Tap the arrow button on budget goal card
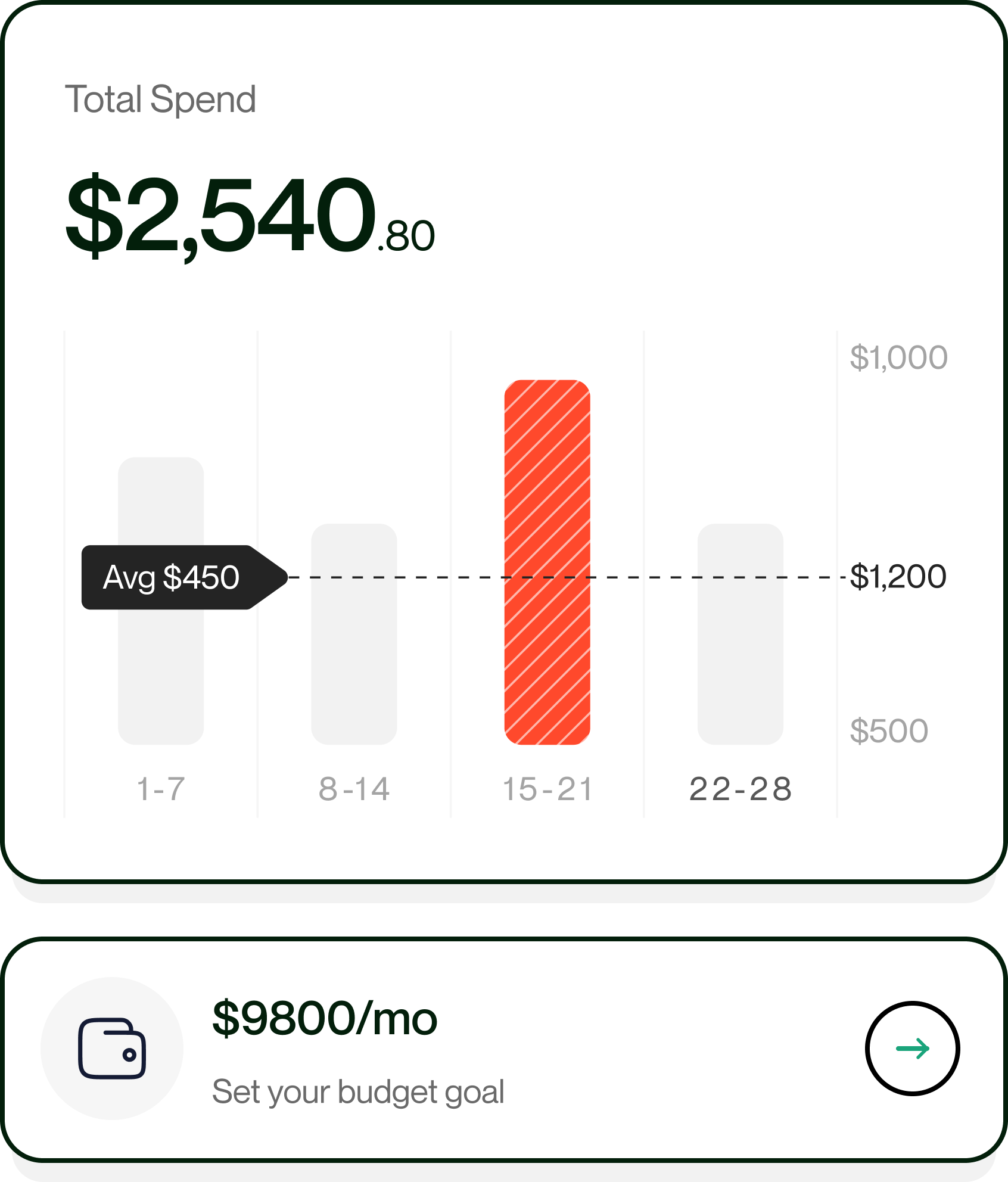 912,1048
